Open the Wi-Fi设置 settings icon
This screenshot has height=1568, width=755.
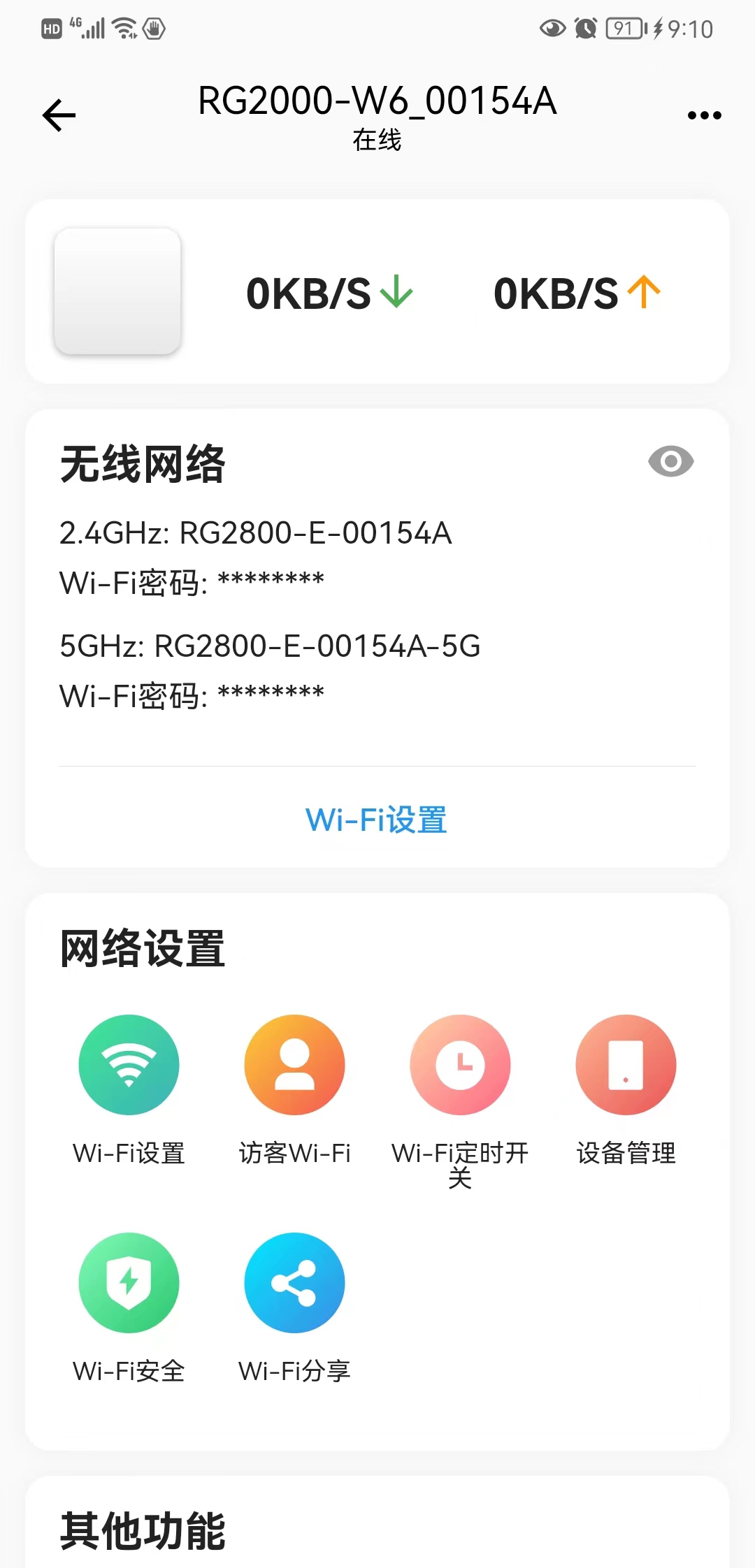(129, 1064)
